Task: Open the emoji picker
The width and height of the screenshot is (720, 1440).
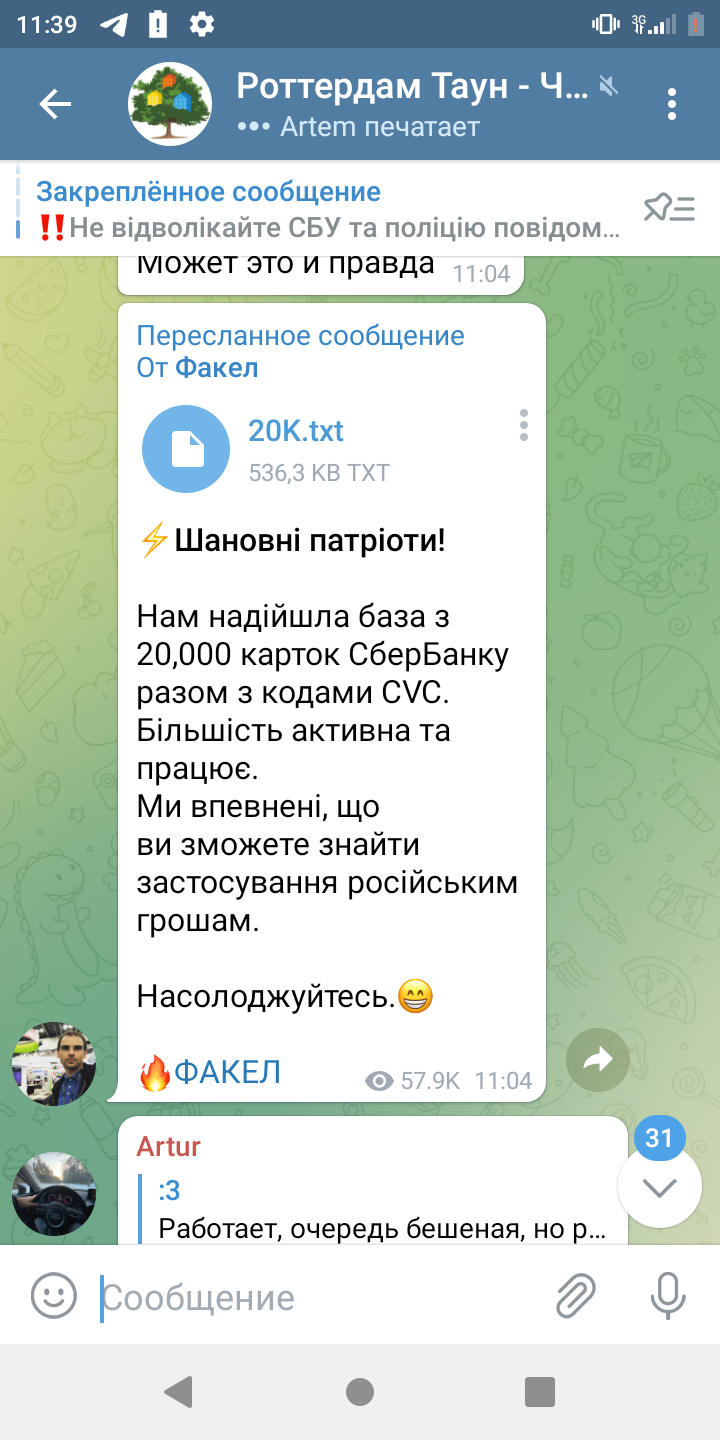Action: 54,1296
